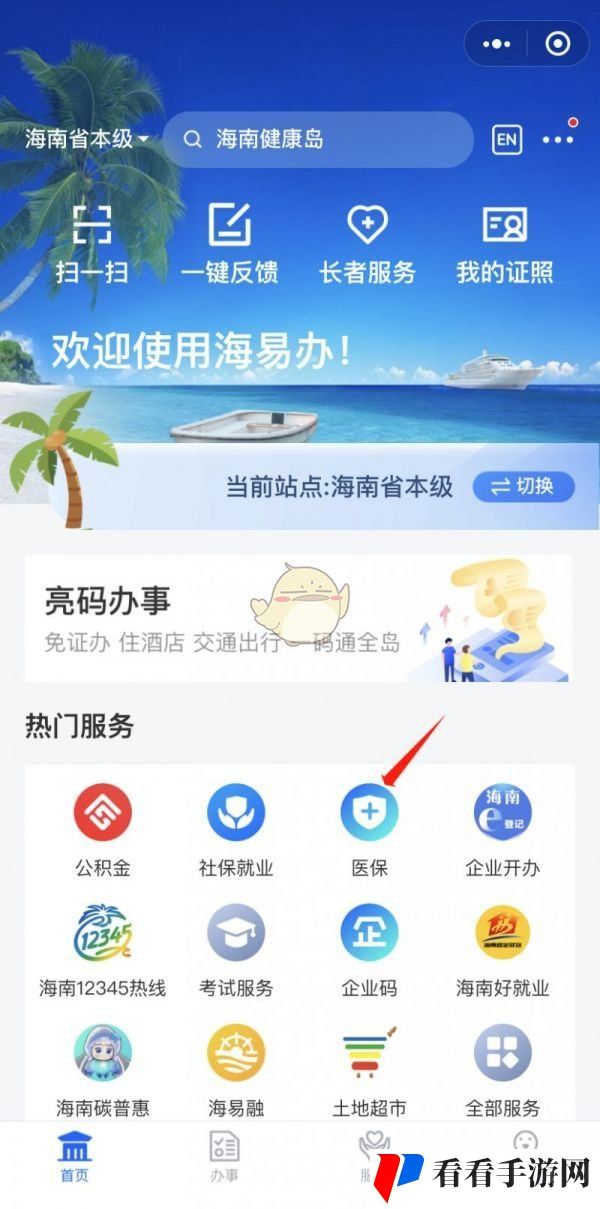
Task: Open 扫一扫 scanner
Action: pyautogui.click(x=92, y=244)
